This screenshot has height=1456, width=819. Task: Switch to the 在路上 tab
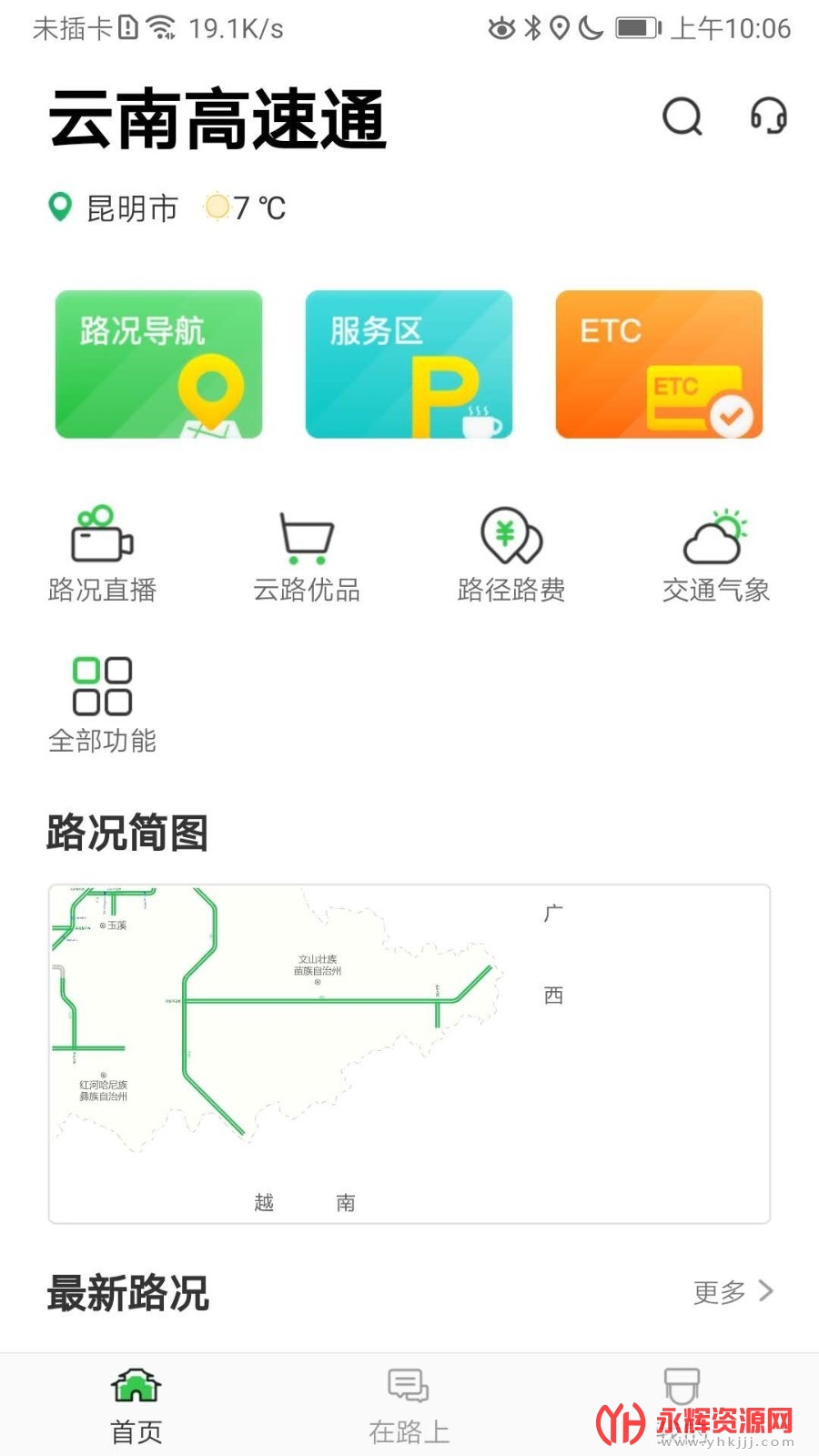tap(409, 1406)
